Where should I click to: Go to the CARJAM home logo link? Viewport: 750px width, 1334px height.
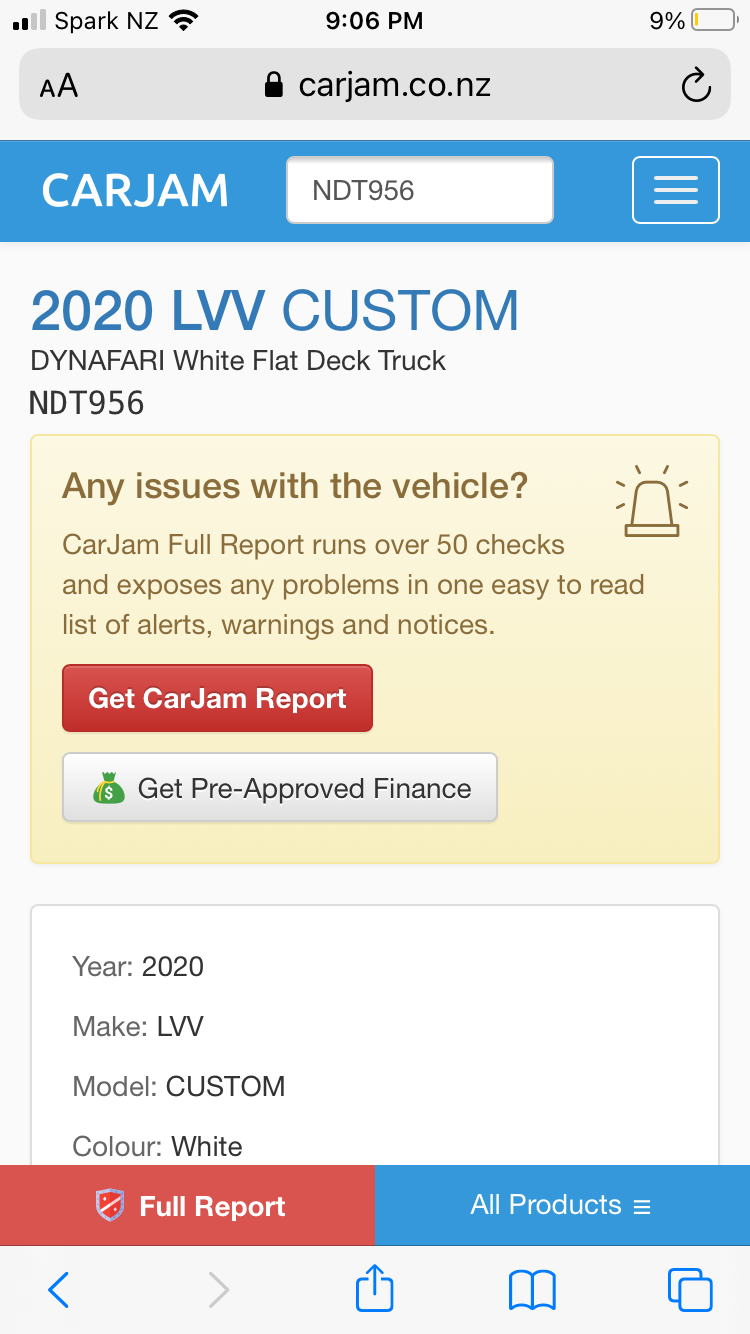coord(135,191)
